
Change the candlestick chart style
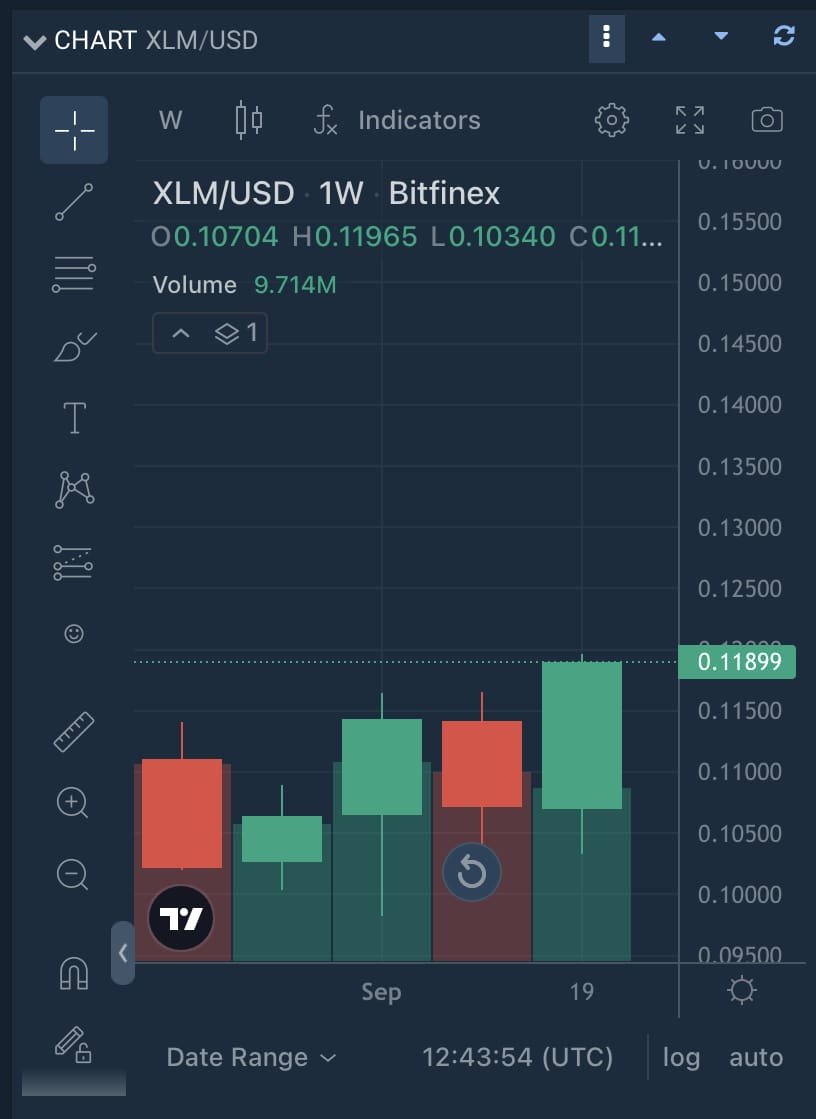coord(248,121)
